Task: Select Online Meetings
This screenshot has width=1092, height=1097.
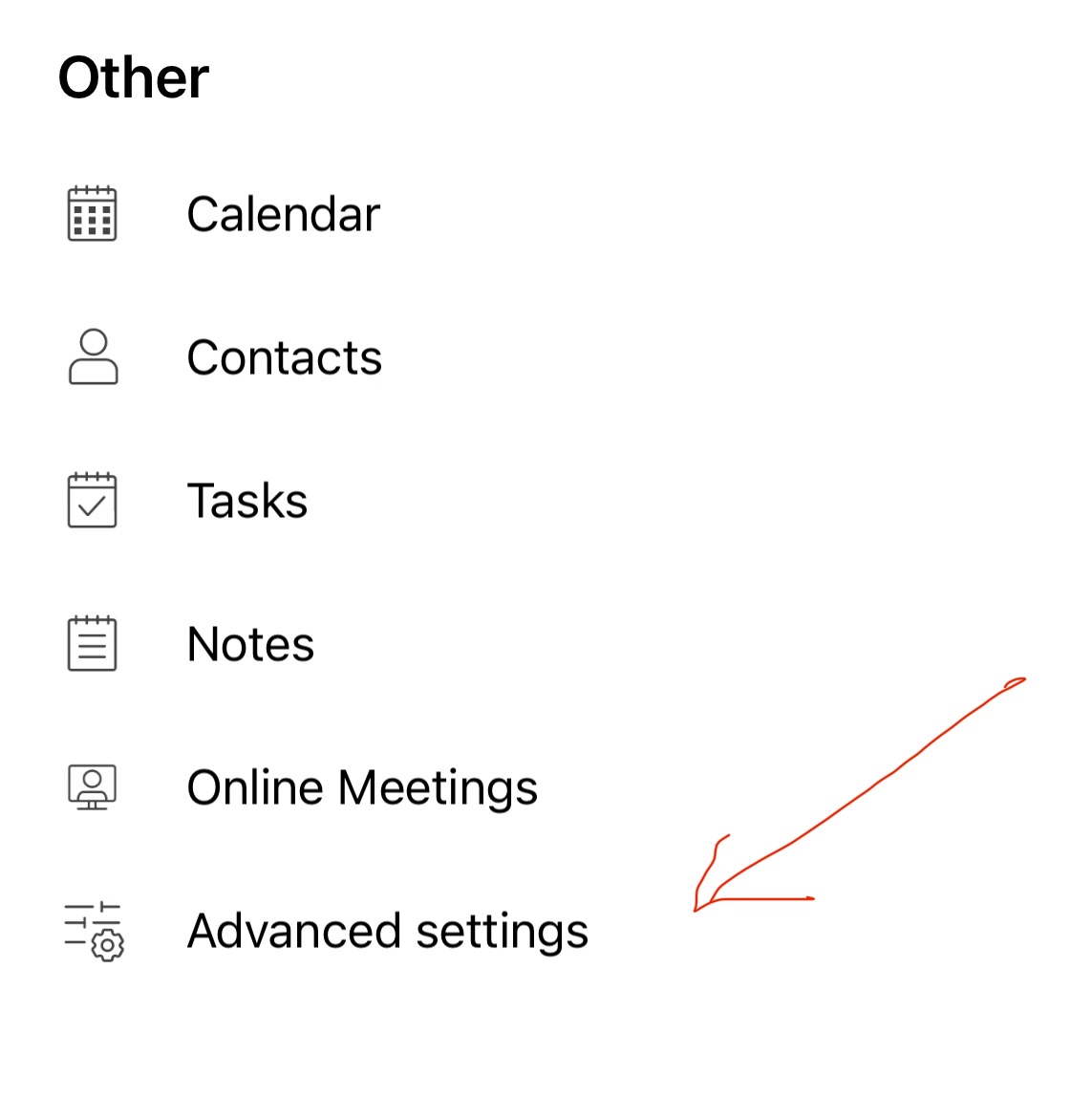Action: [x=361, y=789]
